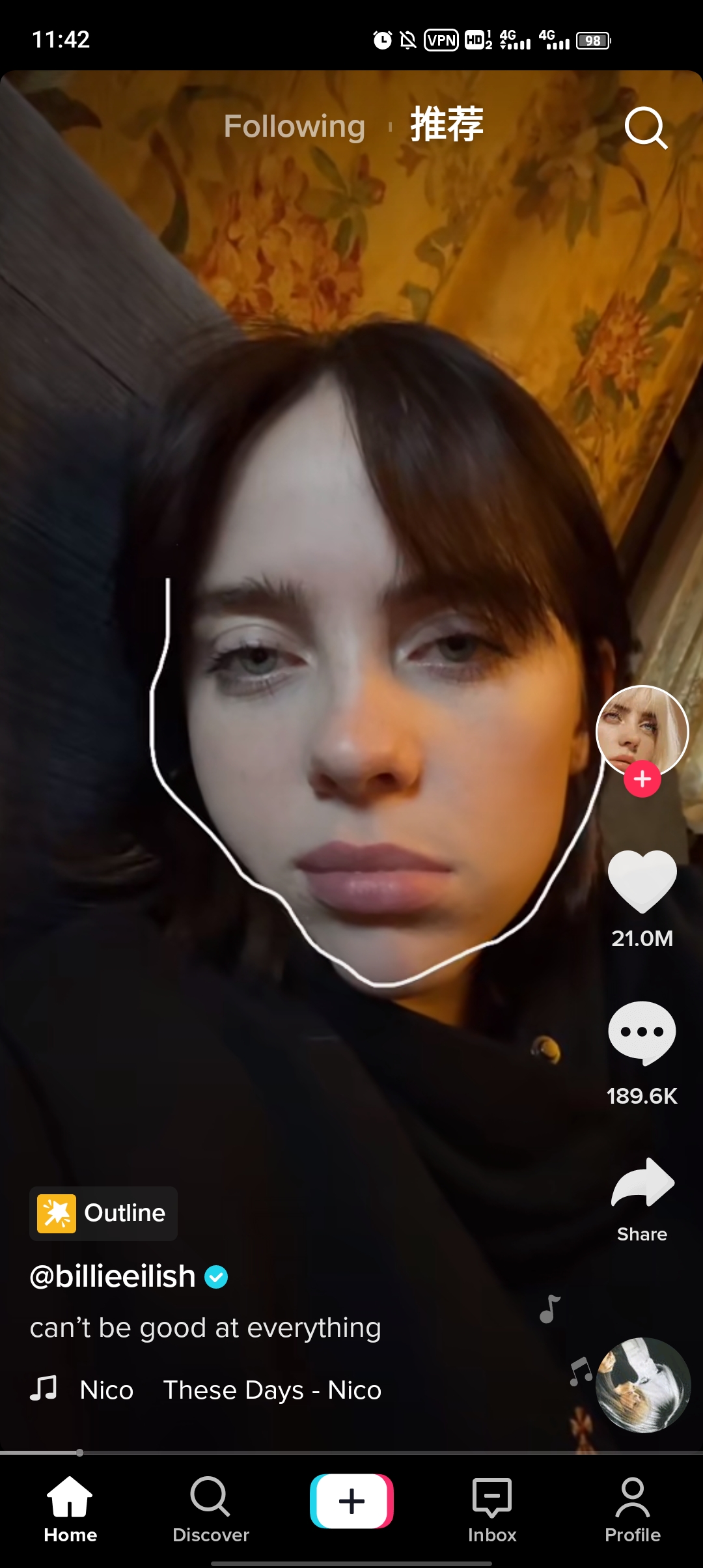Share this video
This screenshot has width=703, height=1568.
tap(642, 1185)
